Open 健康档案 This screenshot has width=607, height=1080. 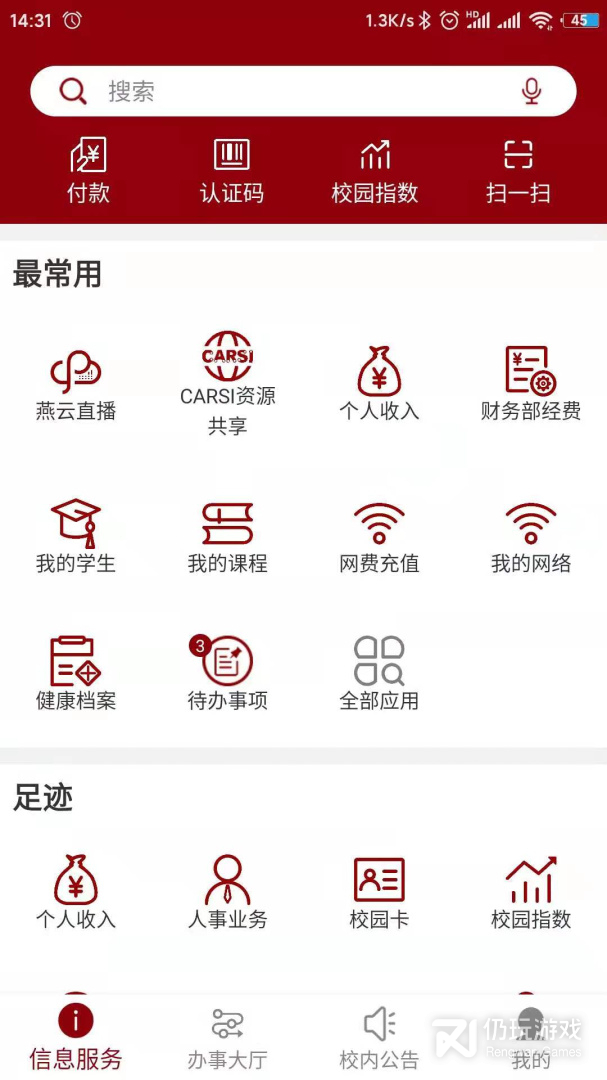tap(76, 674)
